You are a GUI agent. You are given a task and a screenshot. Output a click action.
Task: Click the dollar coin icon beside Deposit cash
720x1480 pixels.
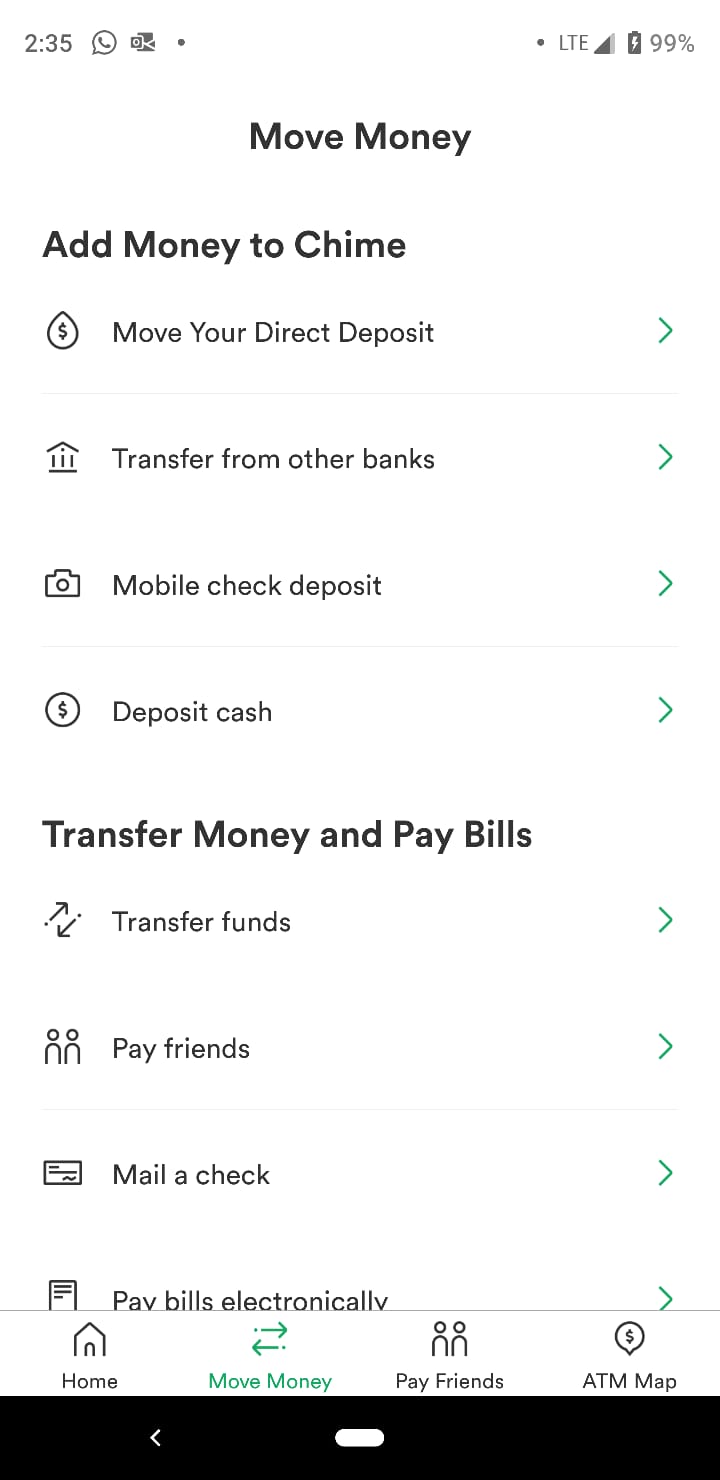coord(62,710)
